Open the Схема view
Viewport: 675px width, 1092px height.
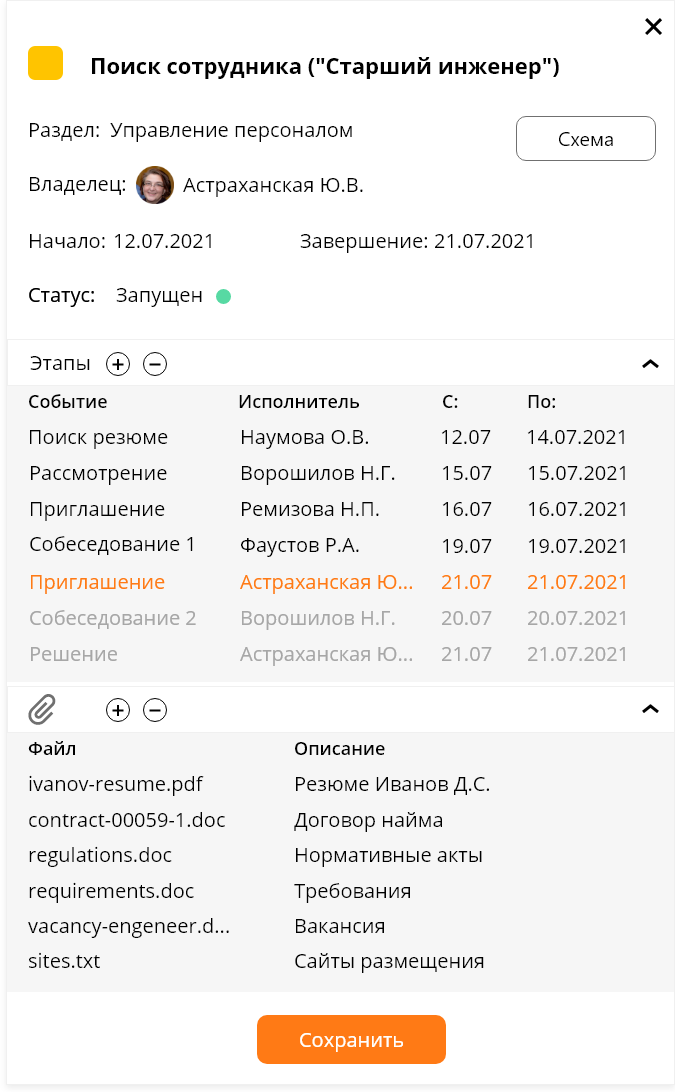point(585,139)
